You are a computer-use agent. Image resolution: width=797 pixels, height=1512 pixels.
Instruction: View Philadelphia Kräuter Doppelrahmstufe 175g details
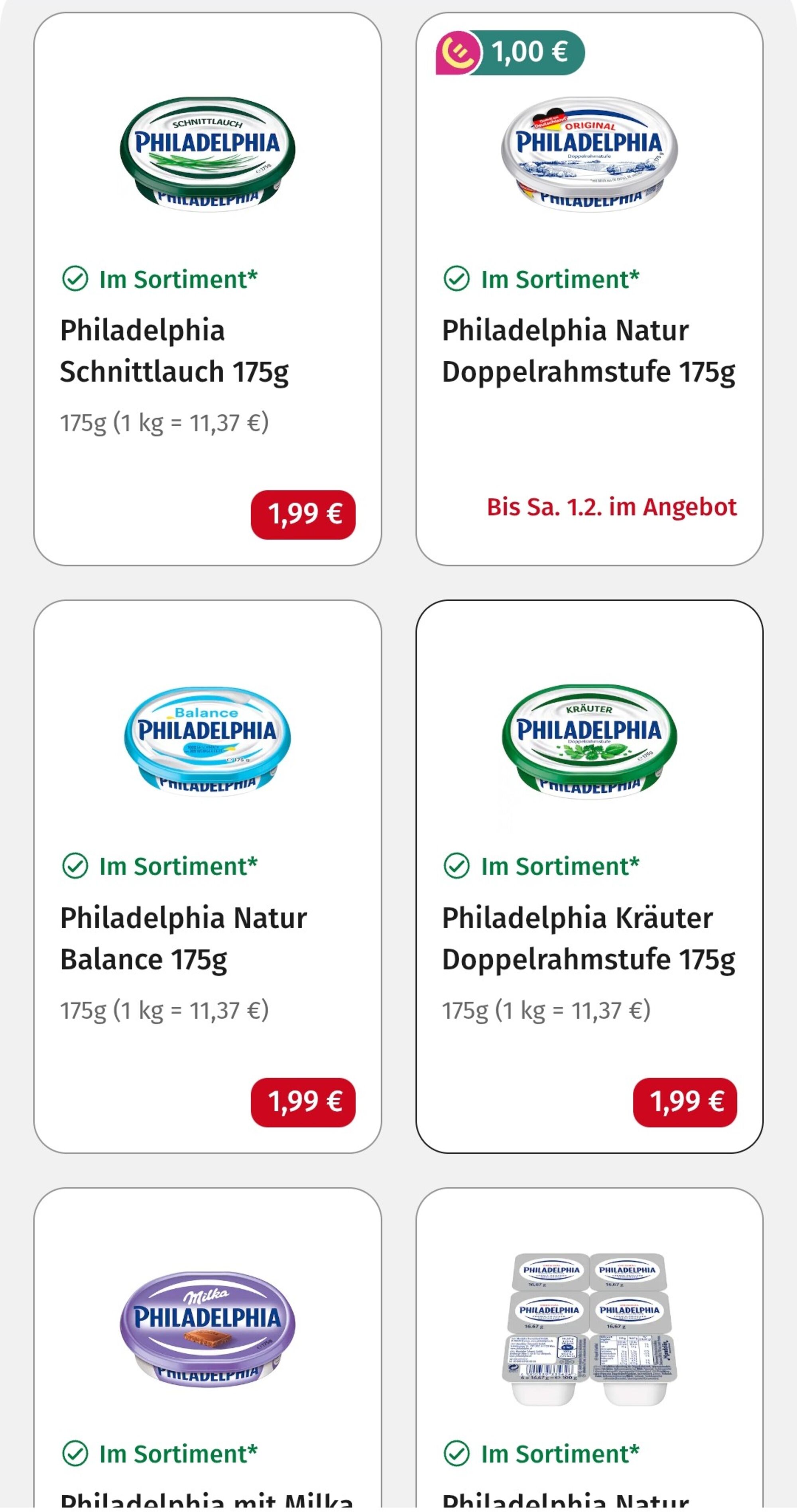pos(589,876)
